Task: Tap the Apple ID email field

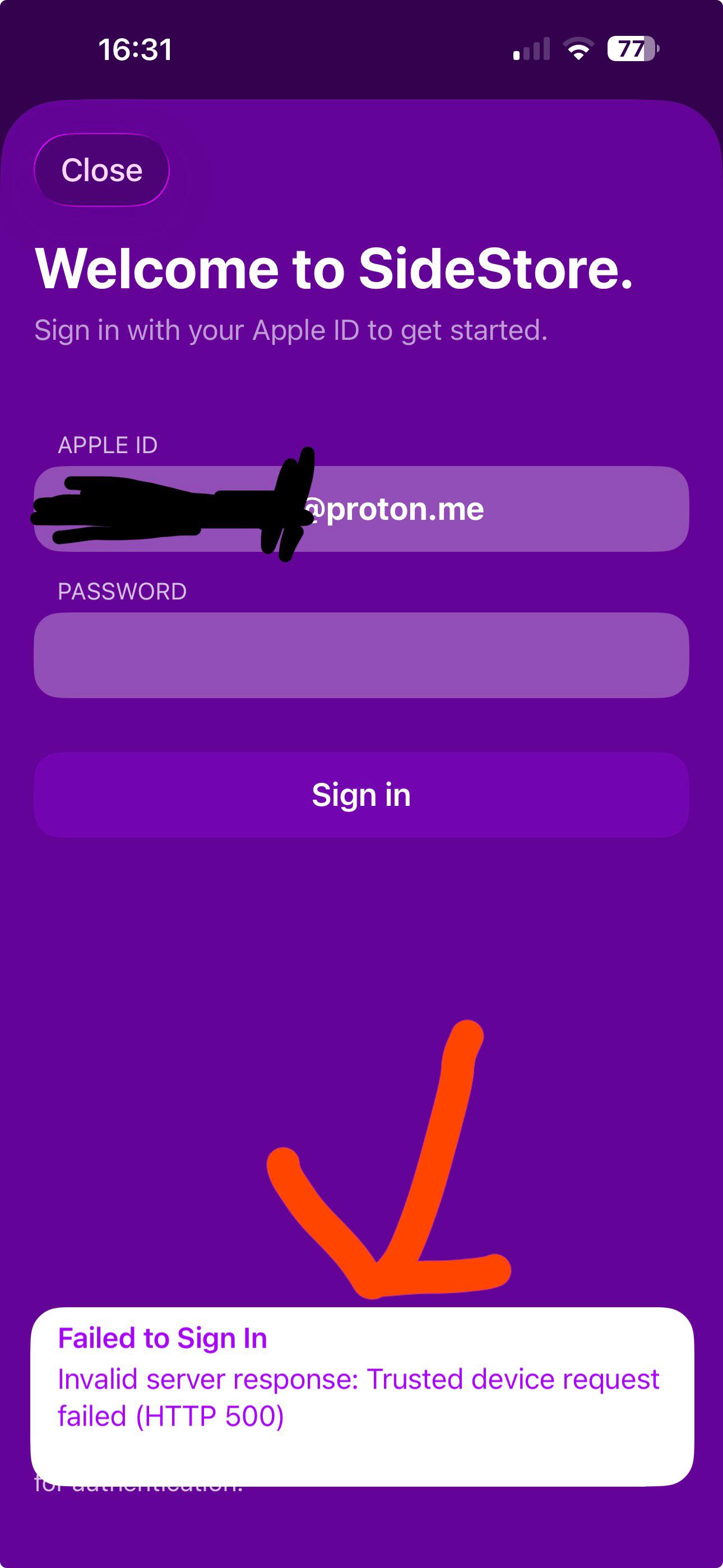Action: [x=361, y=509]
